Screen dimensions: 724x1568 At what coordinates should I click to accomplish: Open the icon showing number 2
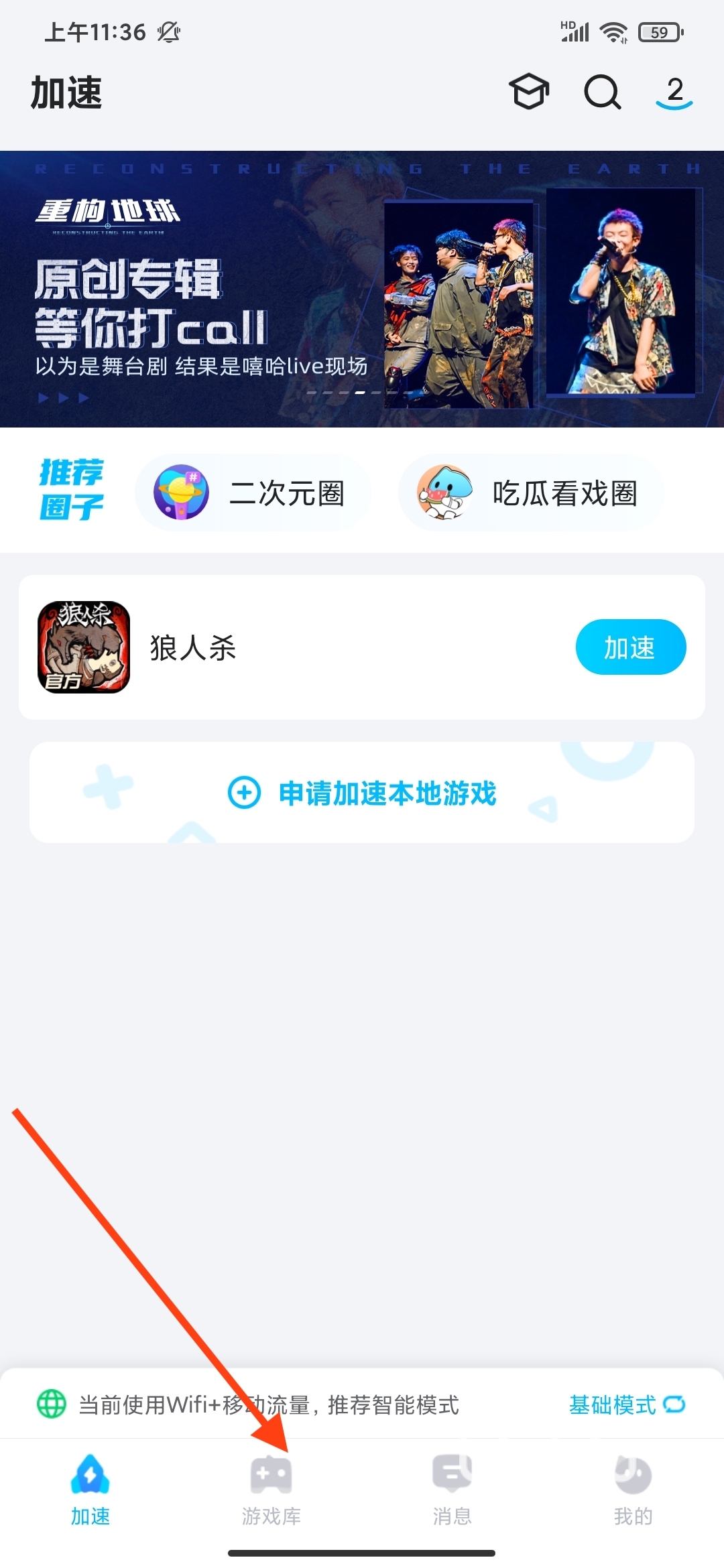(674, 92)
